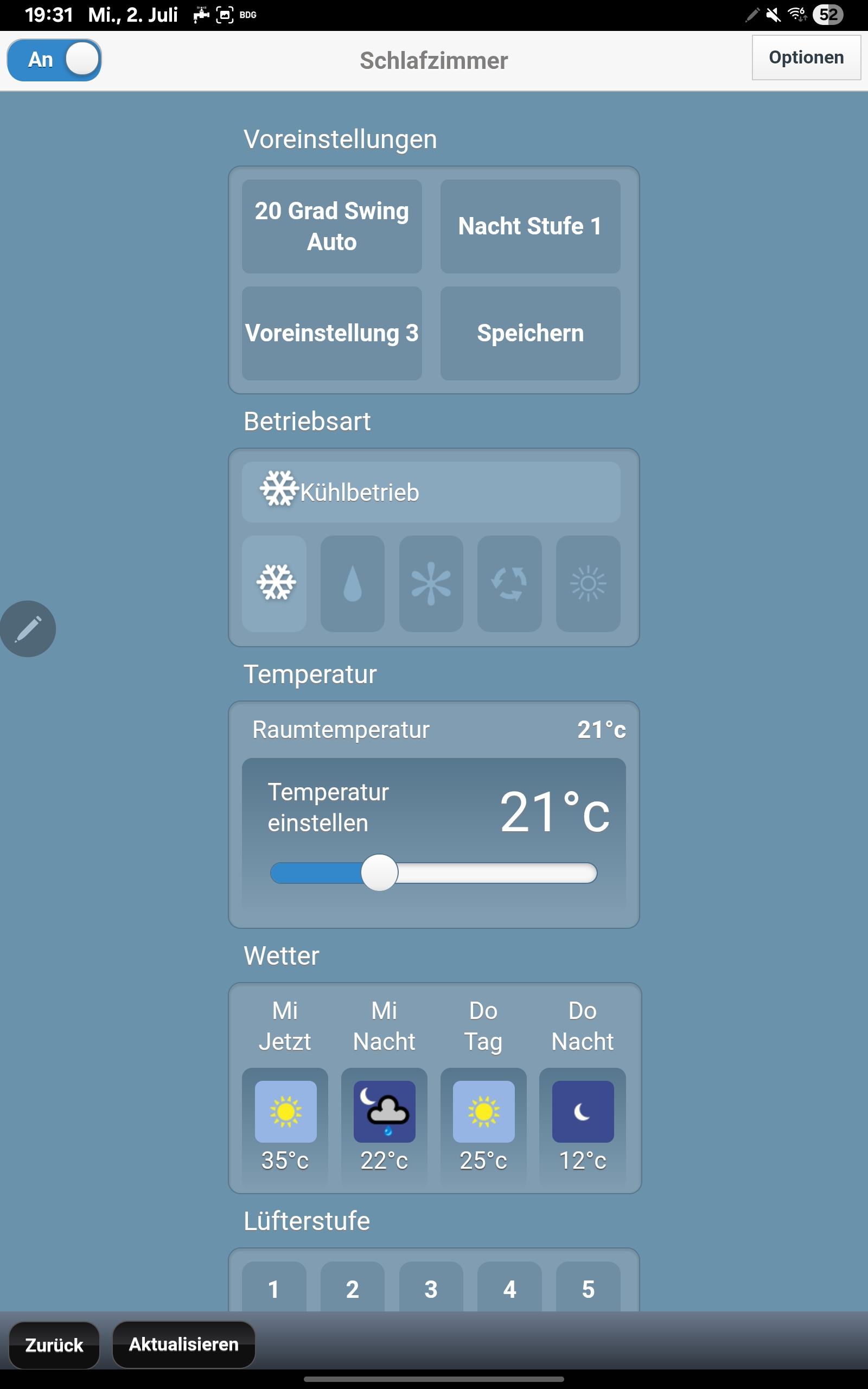The width and height of the screenshot is (868, 1389).
Task: Set fan speed to level 5
Action: point(588,1288)
